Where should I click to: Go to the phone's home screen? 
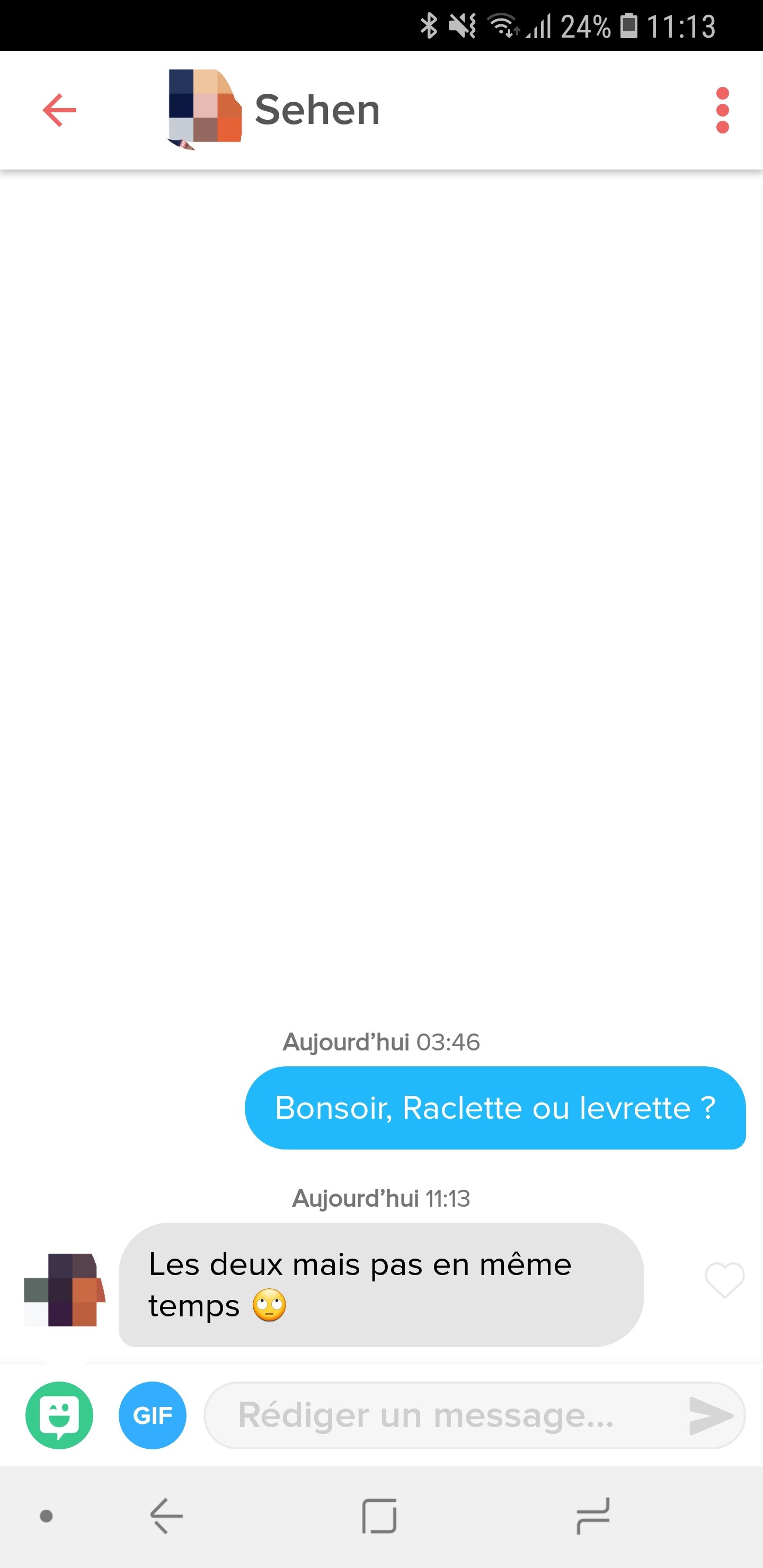379,1516
